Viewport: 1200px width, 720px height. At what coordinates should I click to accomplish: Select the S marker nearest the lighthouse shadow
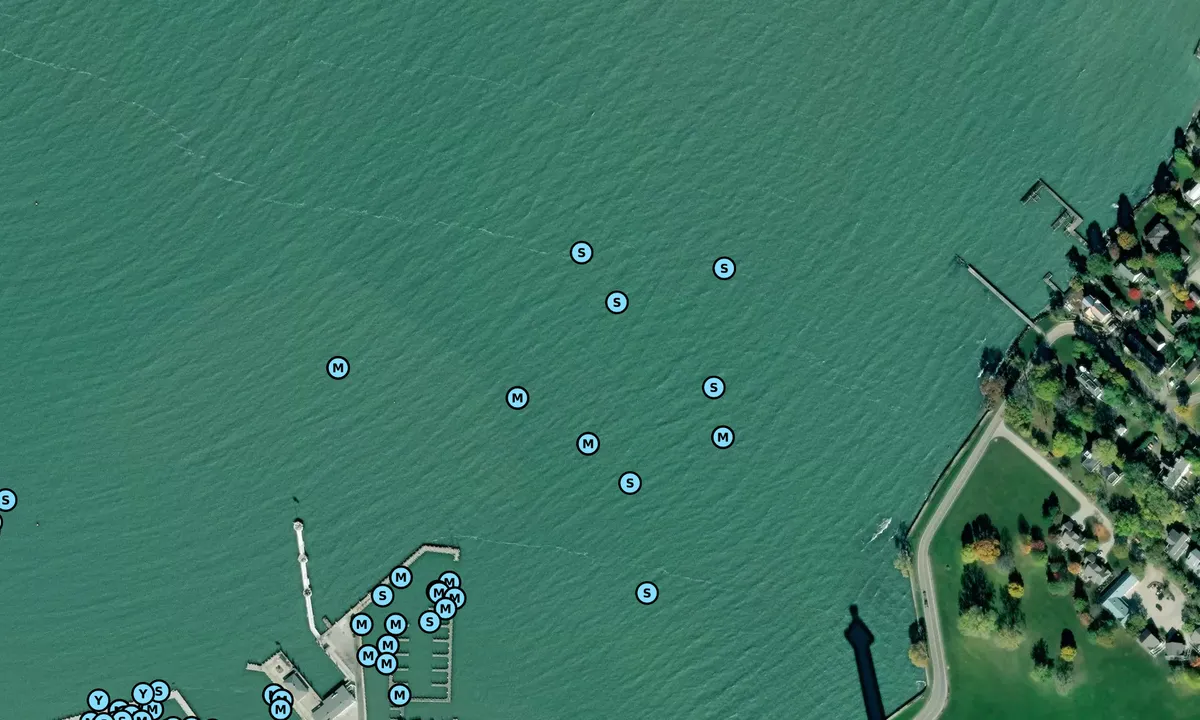point(647,593)
